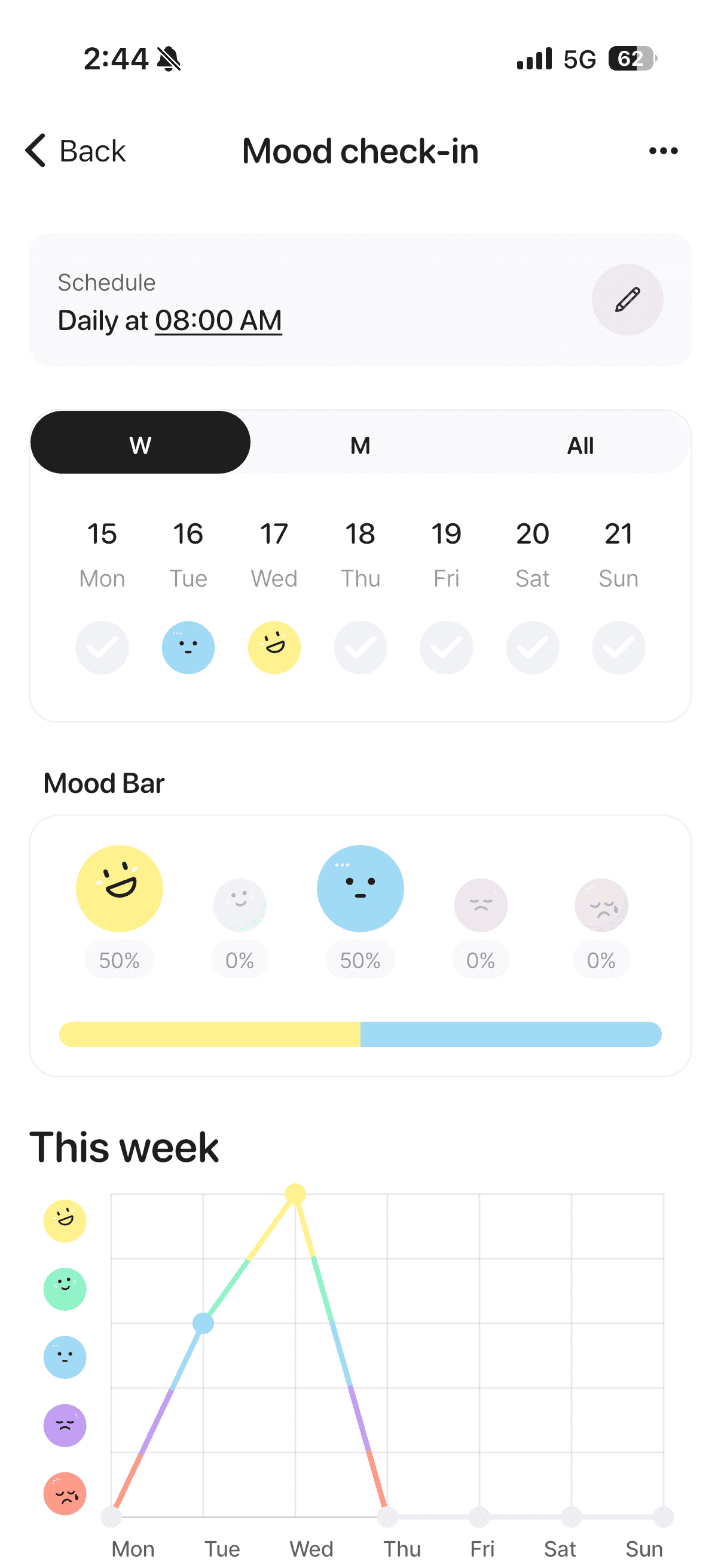Image resolution: width=721 pixels, height=1568 pixels.
Task: Toggle Thursday 18's check-in circle
Action: 360,648
